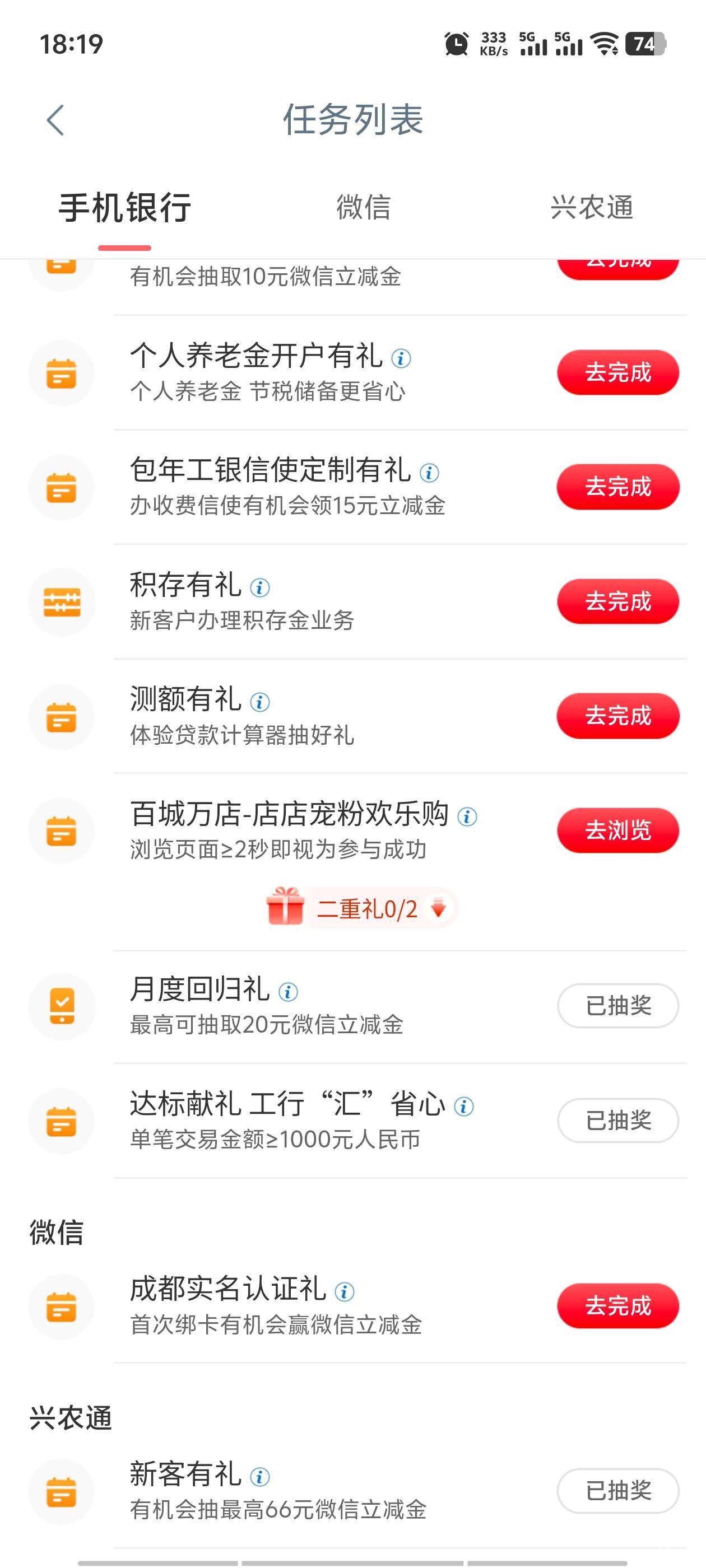Tap 去浏览 for 百城万店-店店宠粉欢乐购
The height and width of the screenshot is (1568, 706).
pyautogui.click(x=617, y=830)
